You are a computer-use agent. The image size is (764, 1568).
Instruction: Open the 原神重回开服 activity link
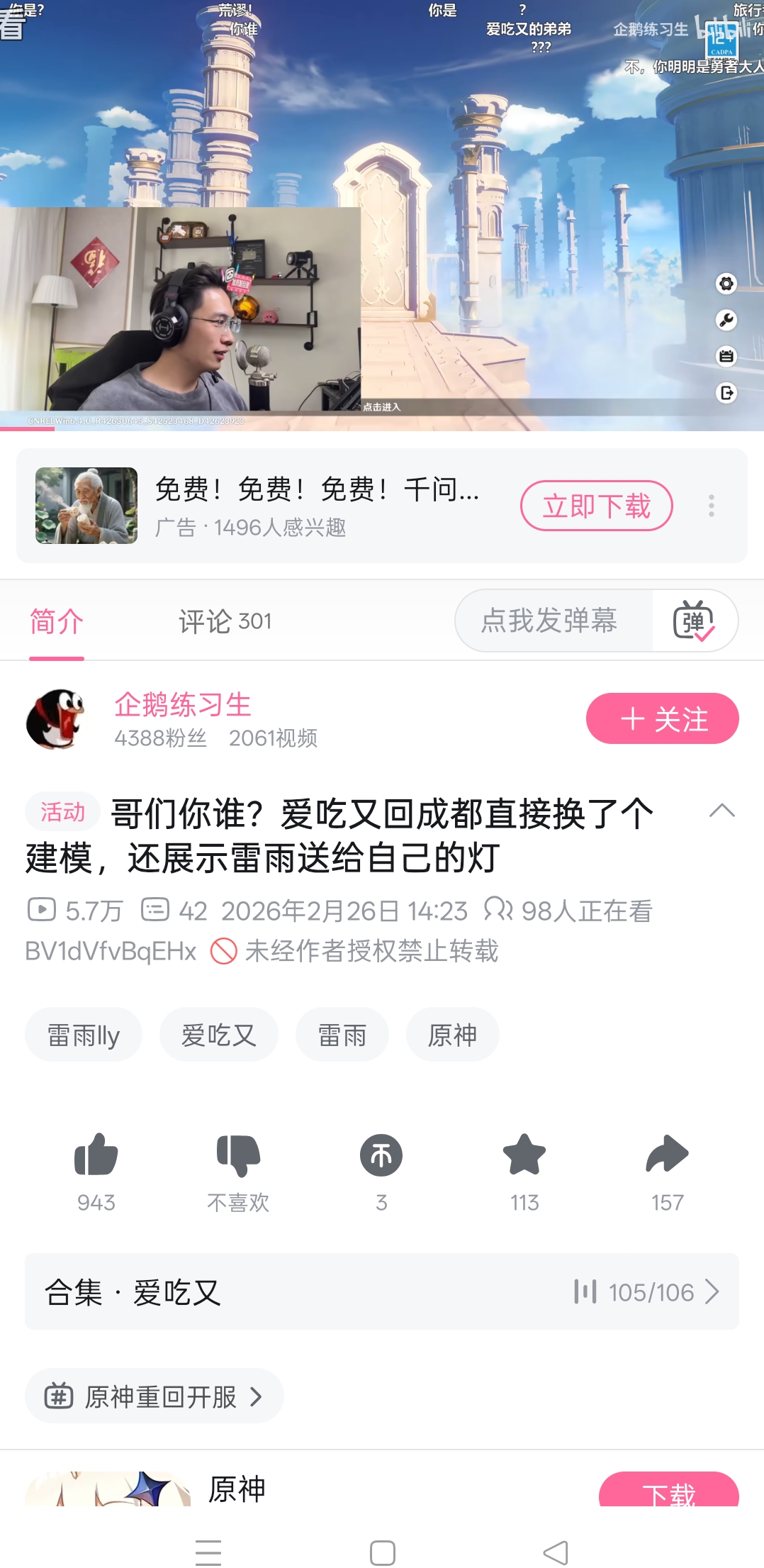tap(155, 1396)
